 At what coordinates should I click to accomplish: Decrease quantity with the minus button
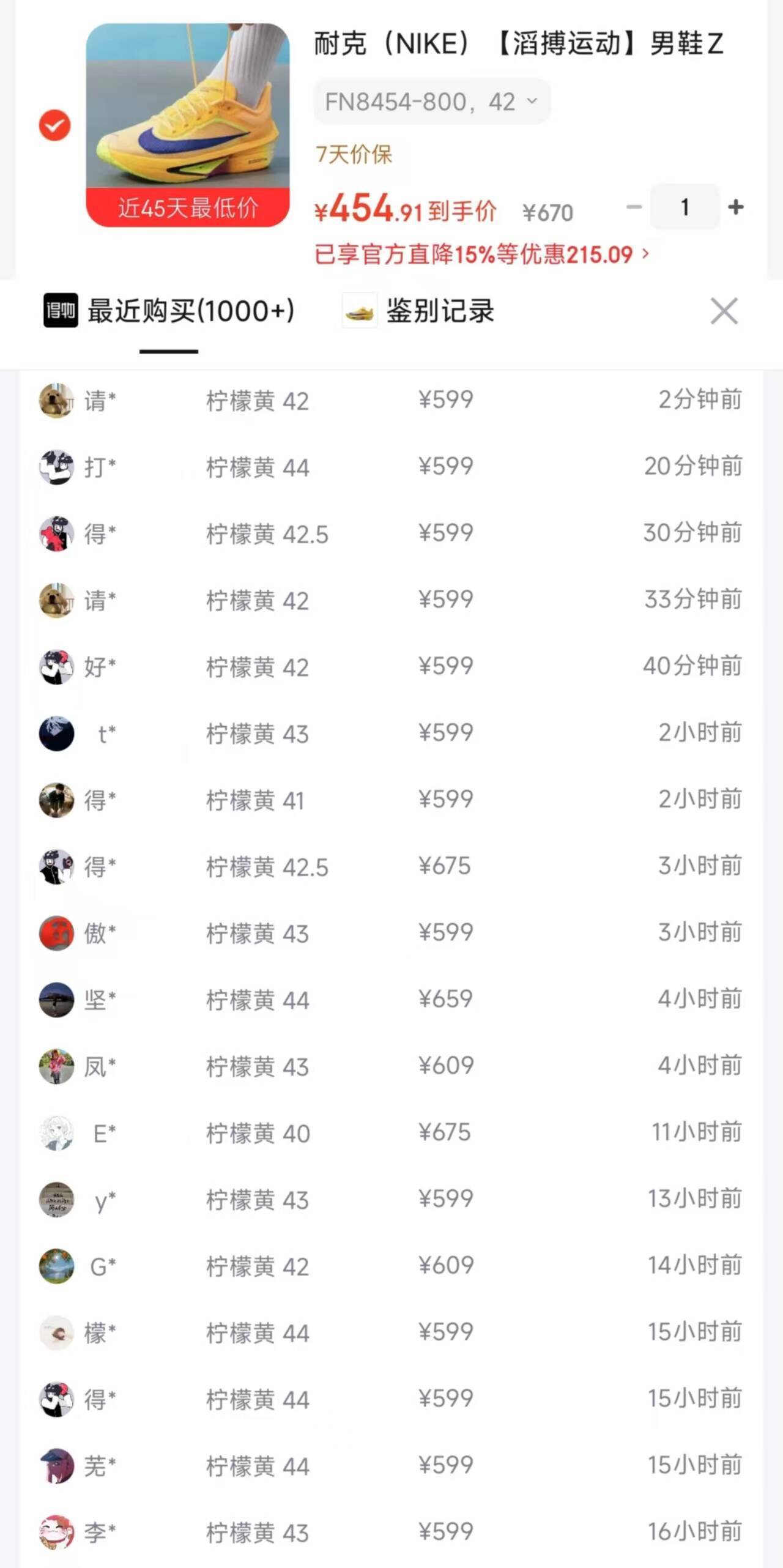point(634,207)
